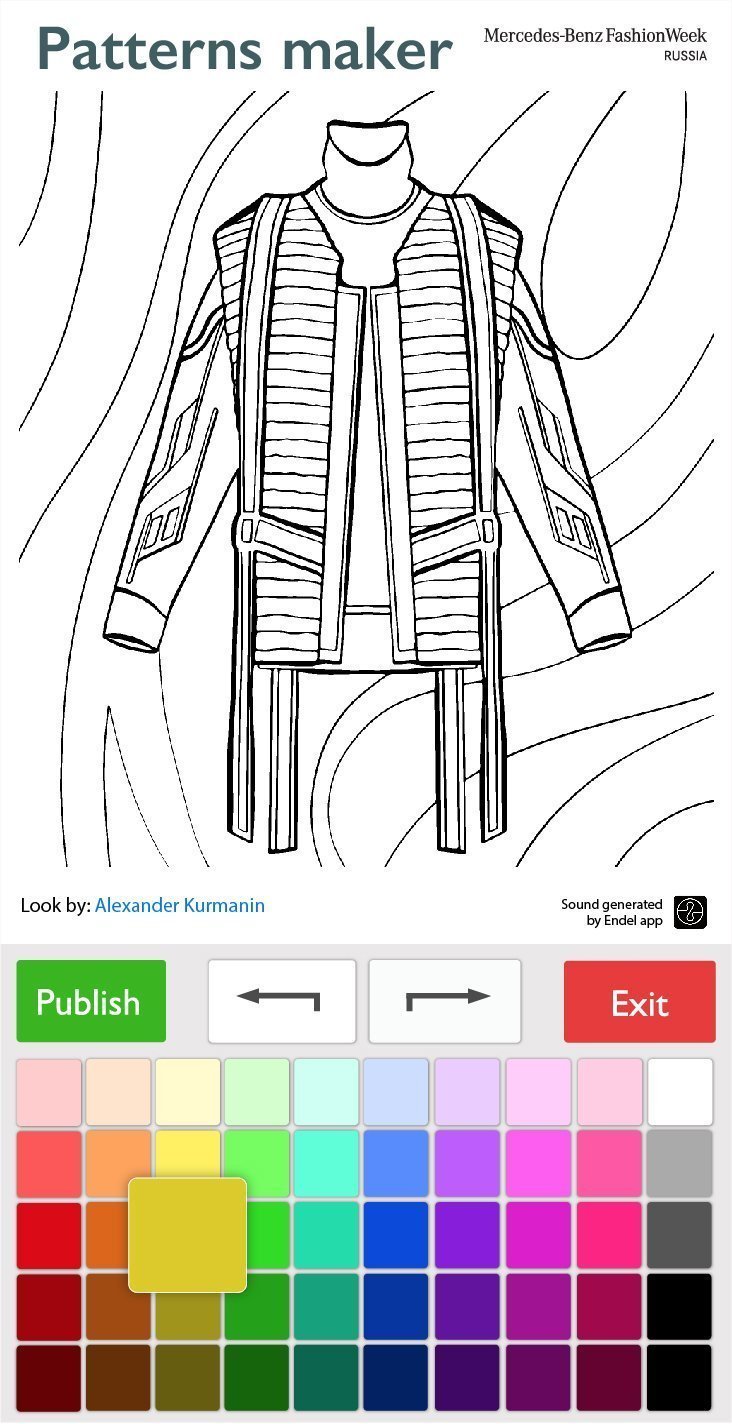
Task: Select the light gray swatch
Action: (x=680, y=1163)
